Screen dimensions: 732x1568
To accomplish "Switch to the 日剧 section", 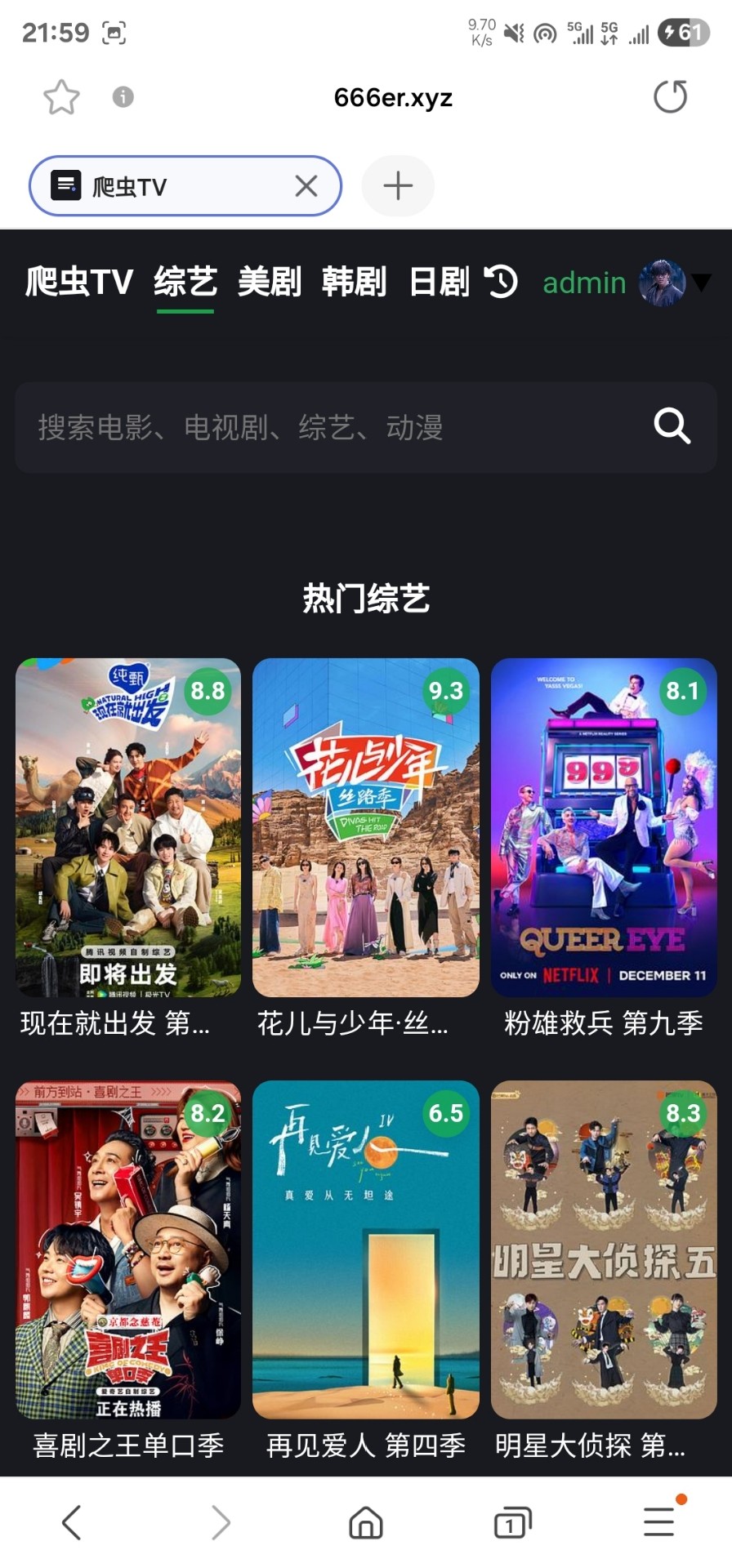I will (x=439, y=283).
